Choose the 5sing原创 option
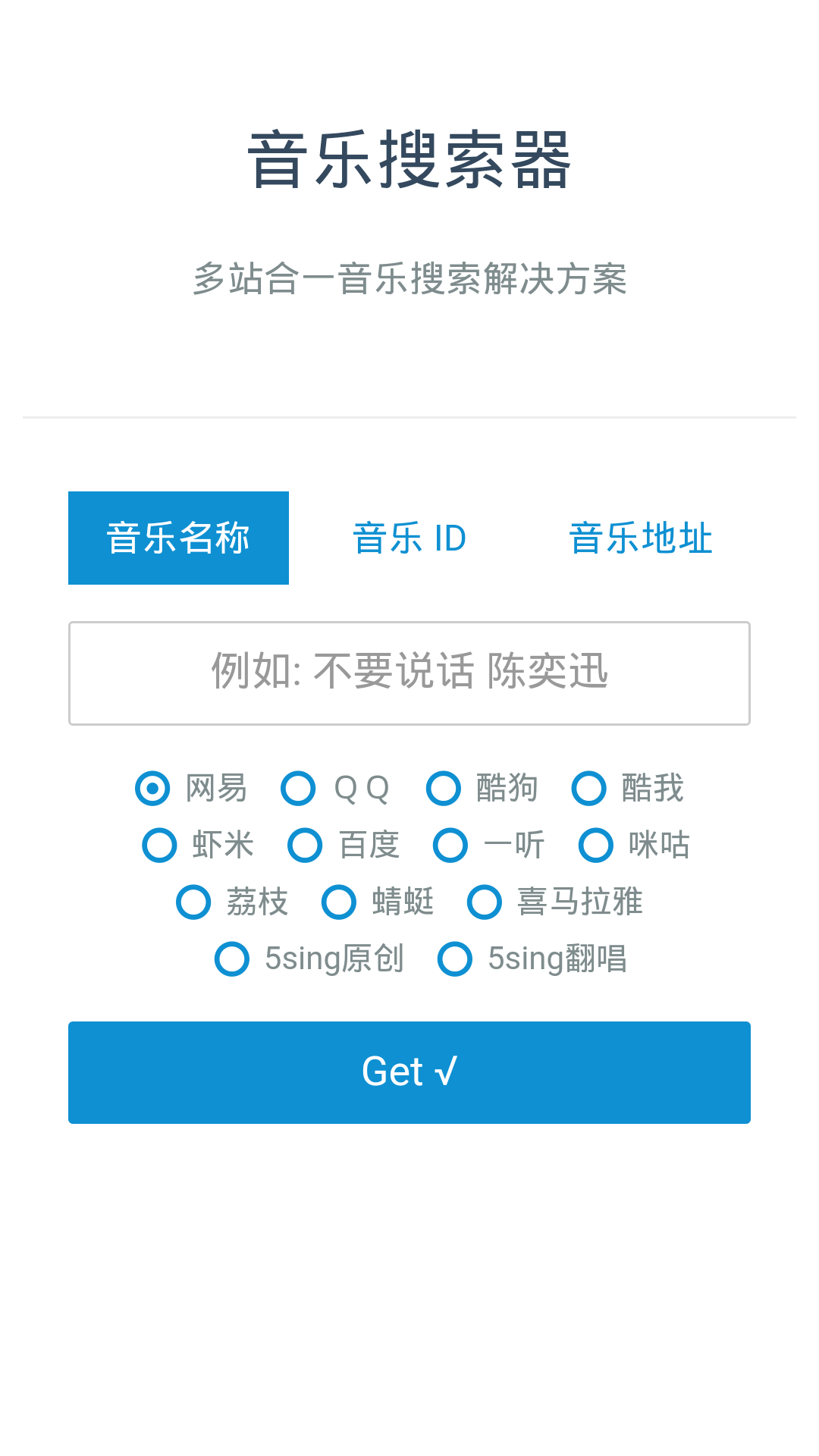The height and width of the screenshot is (1456, 819). 232,959
